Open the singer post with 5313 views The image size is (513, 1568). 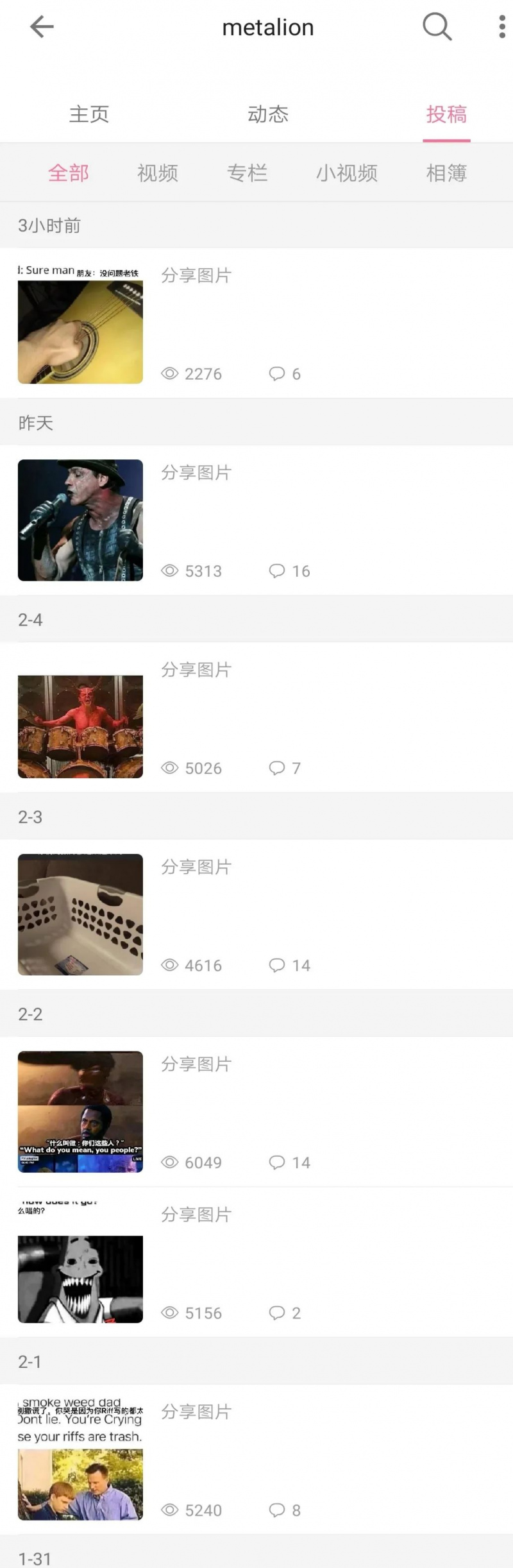click(x=81, y=520)
